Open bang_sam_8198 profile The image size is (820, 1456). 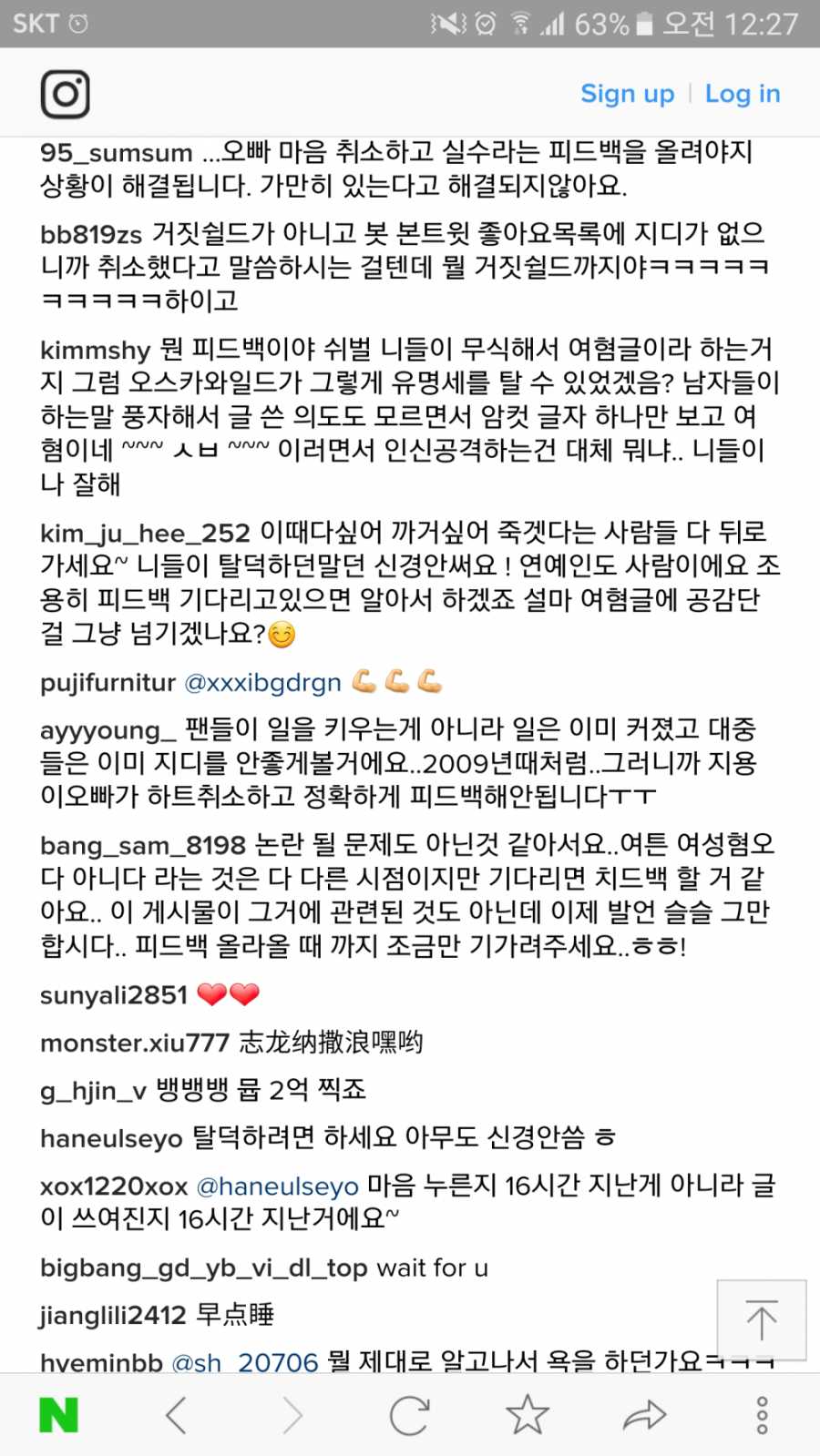(142, 846)
